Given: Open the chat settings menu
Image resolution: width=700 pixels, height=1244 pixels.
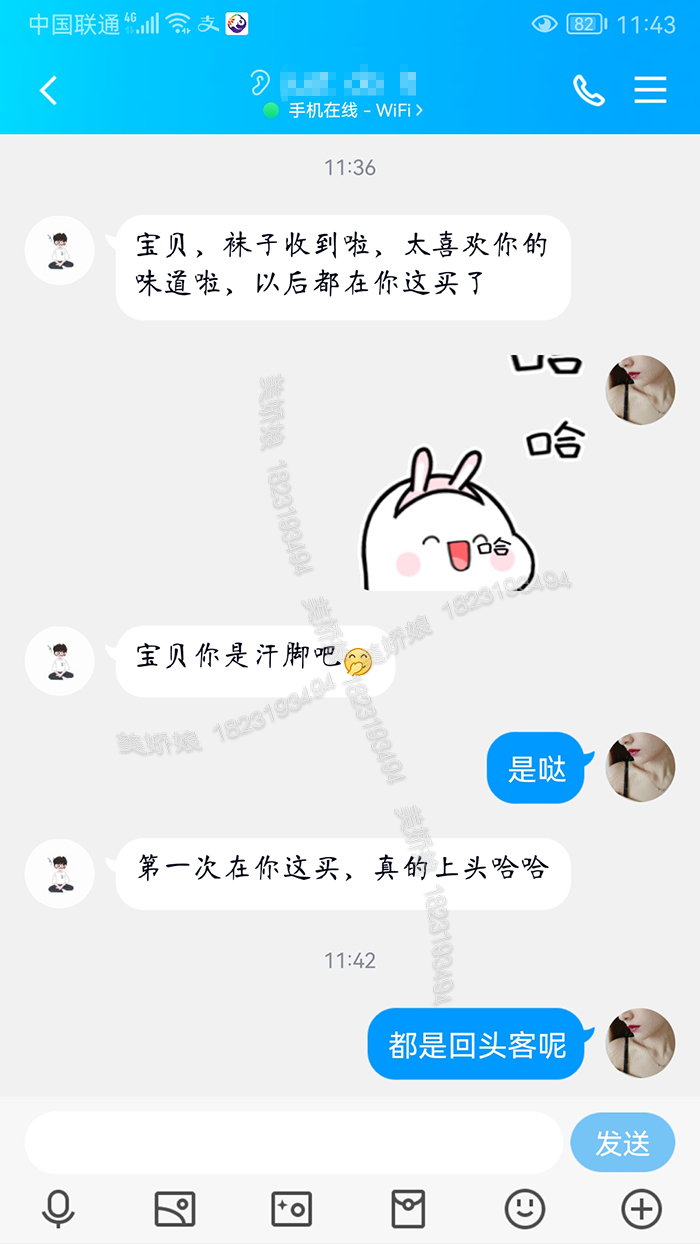Looking at the screenshot, I should (x=650, y=91).
